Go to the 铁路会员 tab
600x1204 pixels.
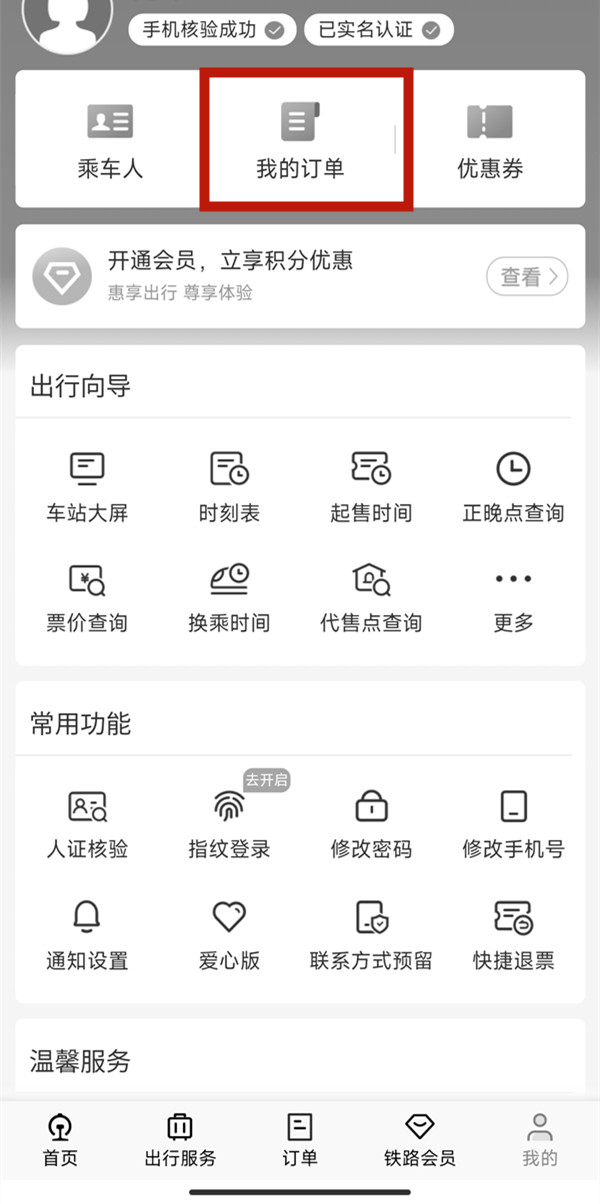(420, 1141)
